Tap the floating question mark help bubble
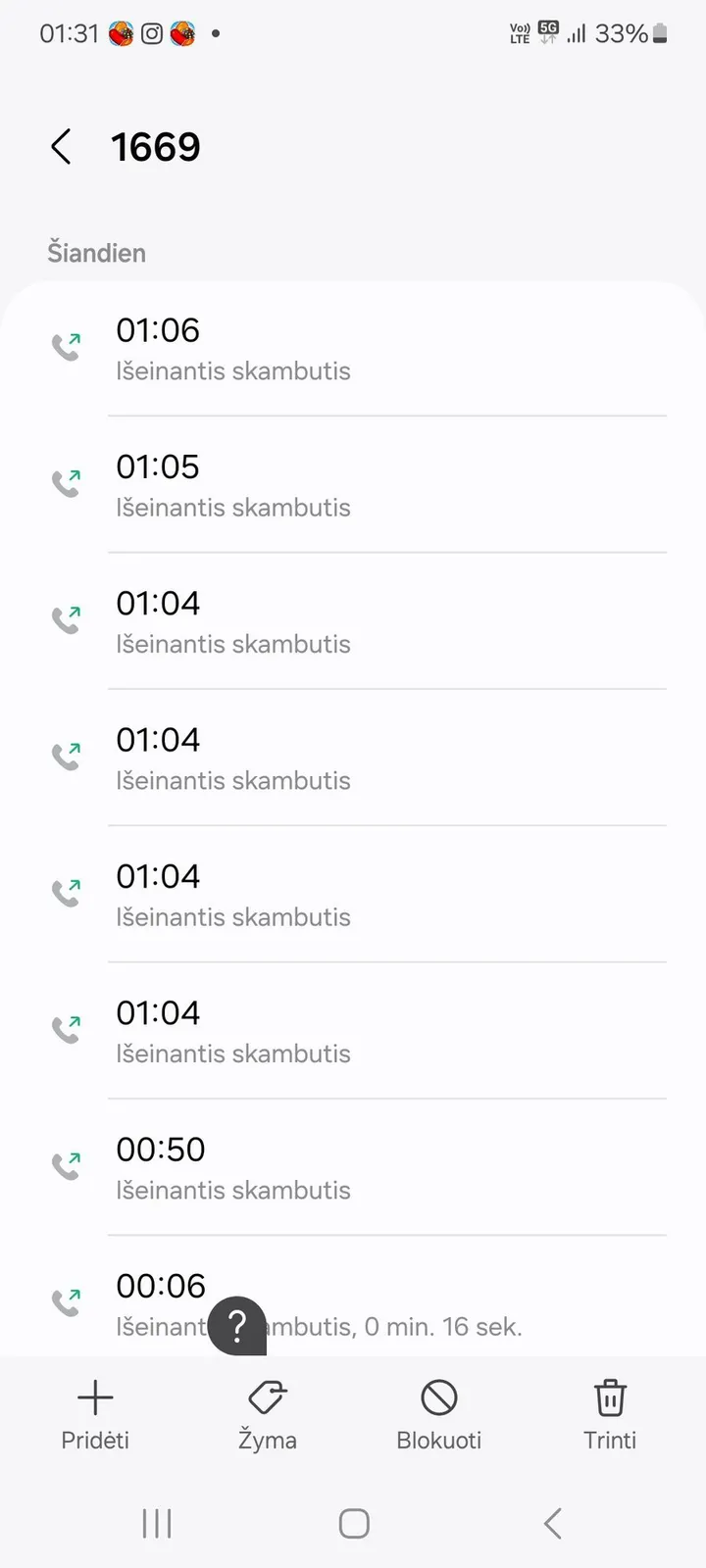The image size is (706, 1568). [x=237, y=1327]
